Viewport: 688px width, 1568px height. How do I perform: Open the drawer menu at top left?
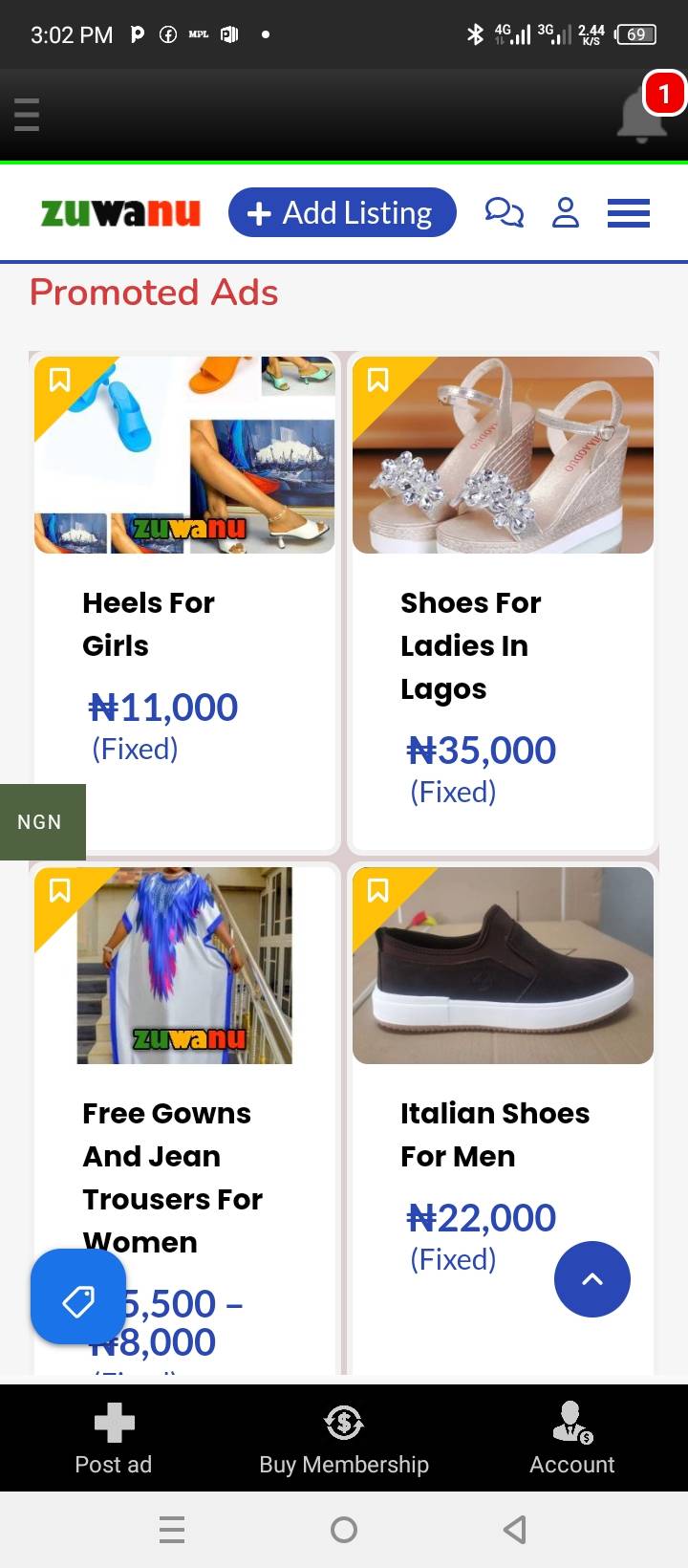(27, 115)
